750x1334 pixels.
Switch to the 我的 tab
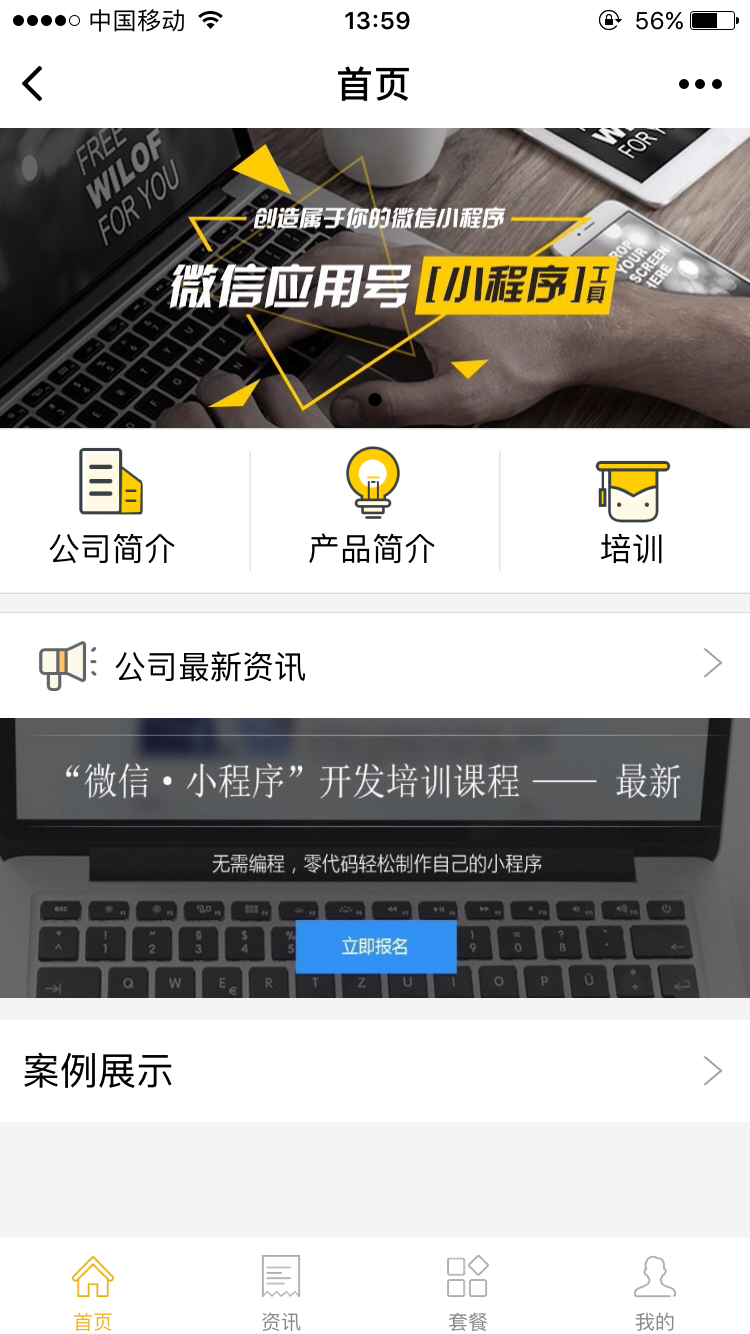click(x=655, y=1293)
